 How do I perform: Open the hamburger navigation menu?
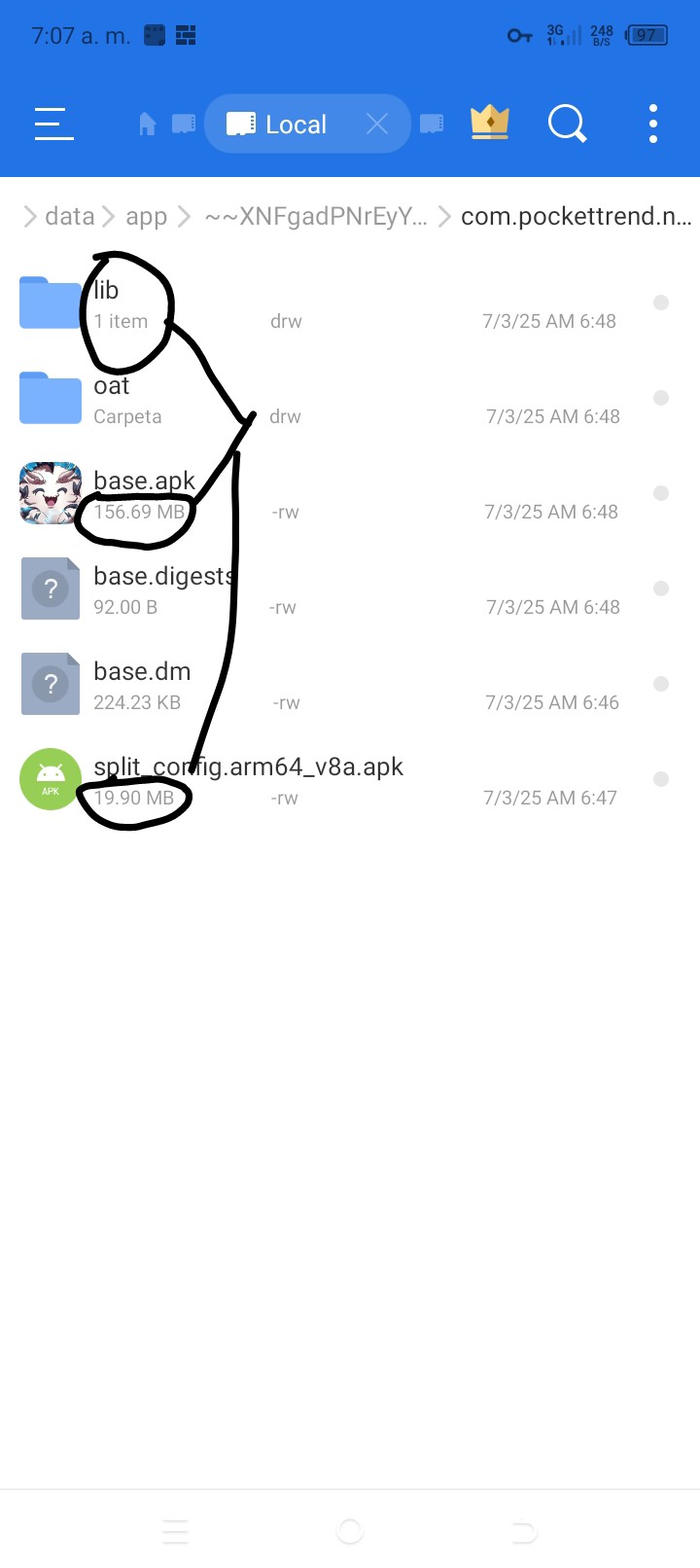(53, 124)
